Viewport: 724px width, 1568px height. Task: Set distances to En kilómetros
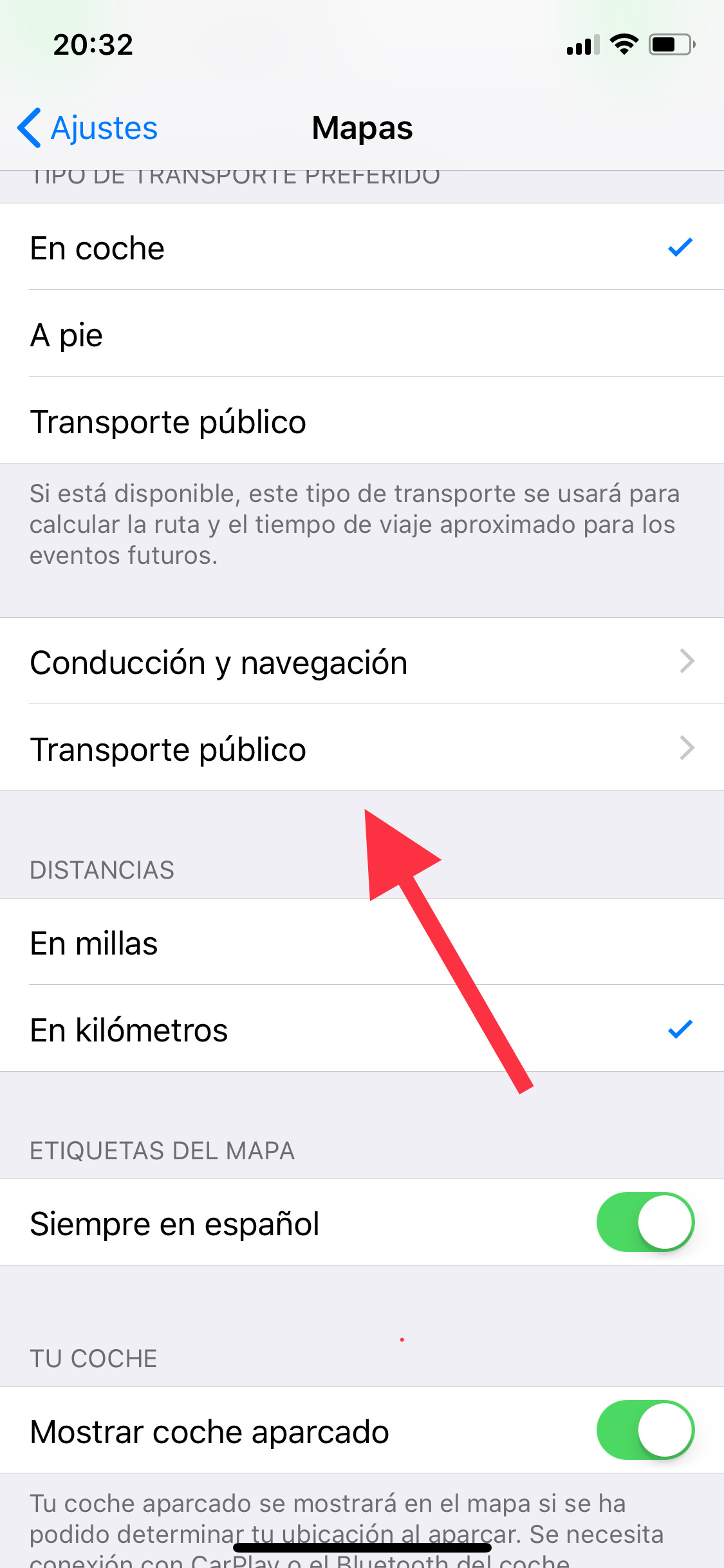pyautogui.click(x=362, y=1029)
